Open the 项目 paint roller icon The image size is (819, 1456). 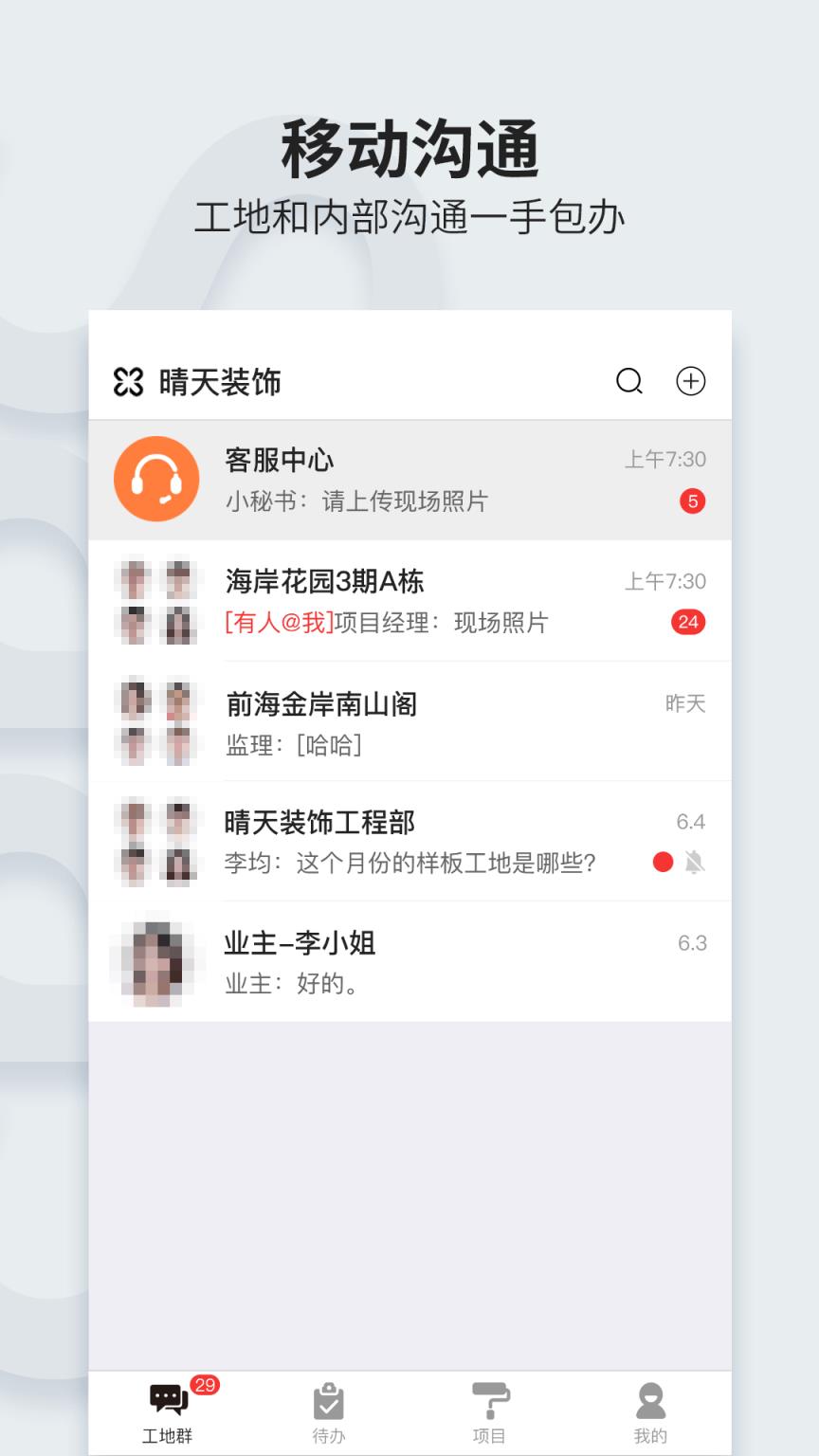tap(489, 1398)
